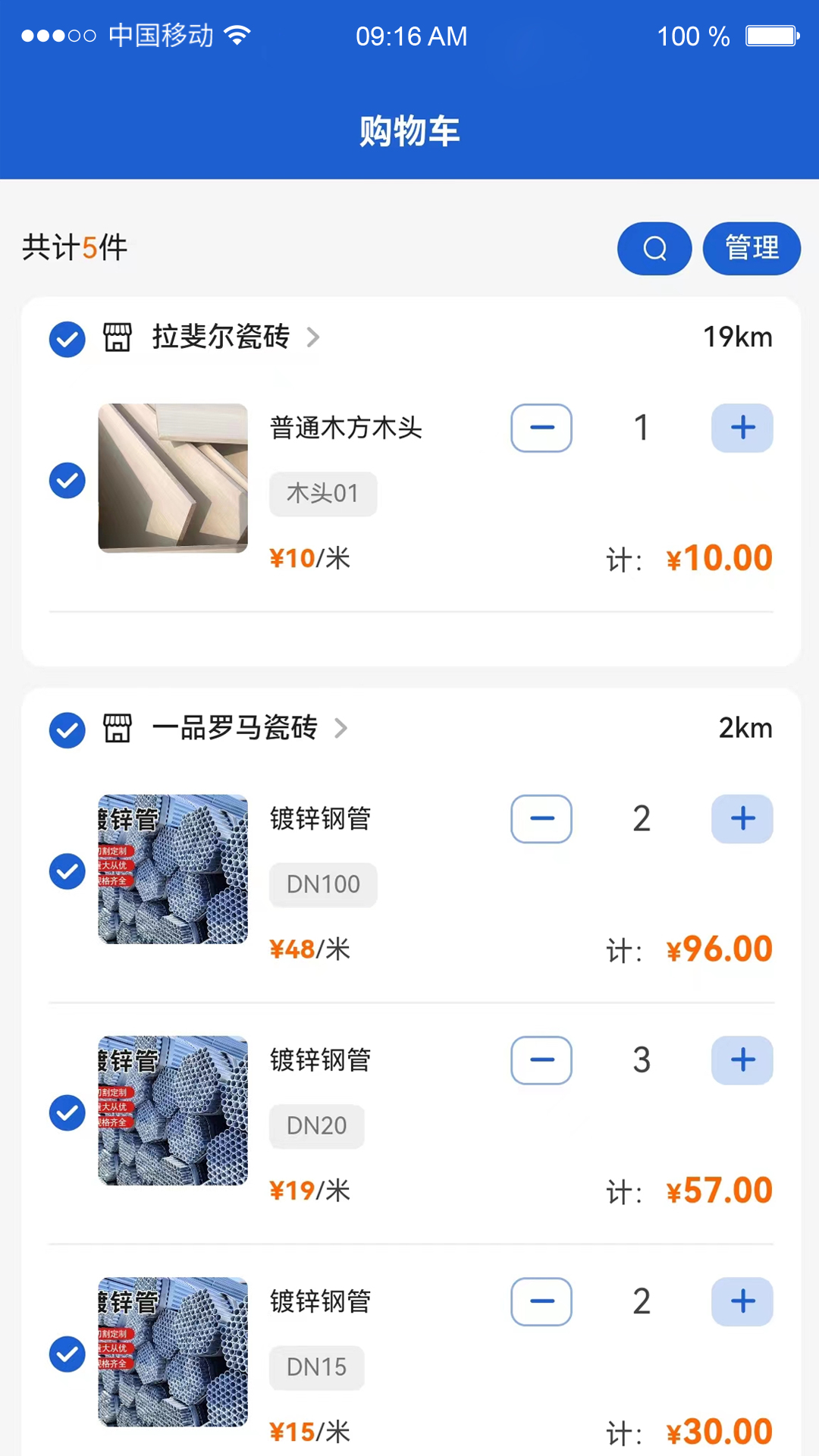Increase quantity of 普通木方木头
This screenshot has width=819, height=1456.
(742, 428)
